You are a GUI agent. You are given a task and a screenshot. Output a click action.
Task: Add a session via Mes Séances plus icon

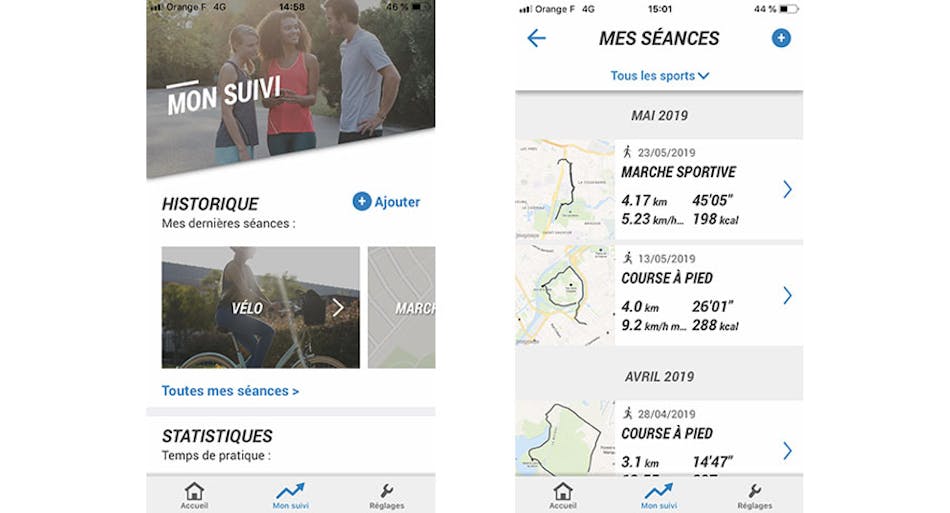(x=781, y=38)
